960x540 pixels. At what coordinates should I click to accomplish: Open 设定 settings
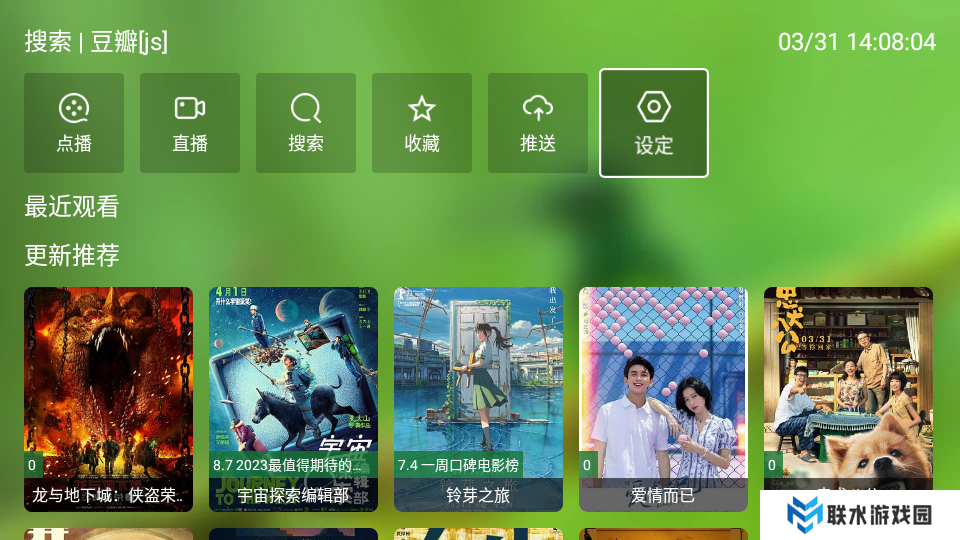click(654, 123)
